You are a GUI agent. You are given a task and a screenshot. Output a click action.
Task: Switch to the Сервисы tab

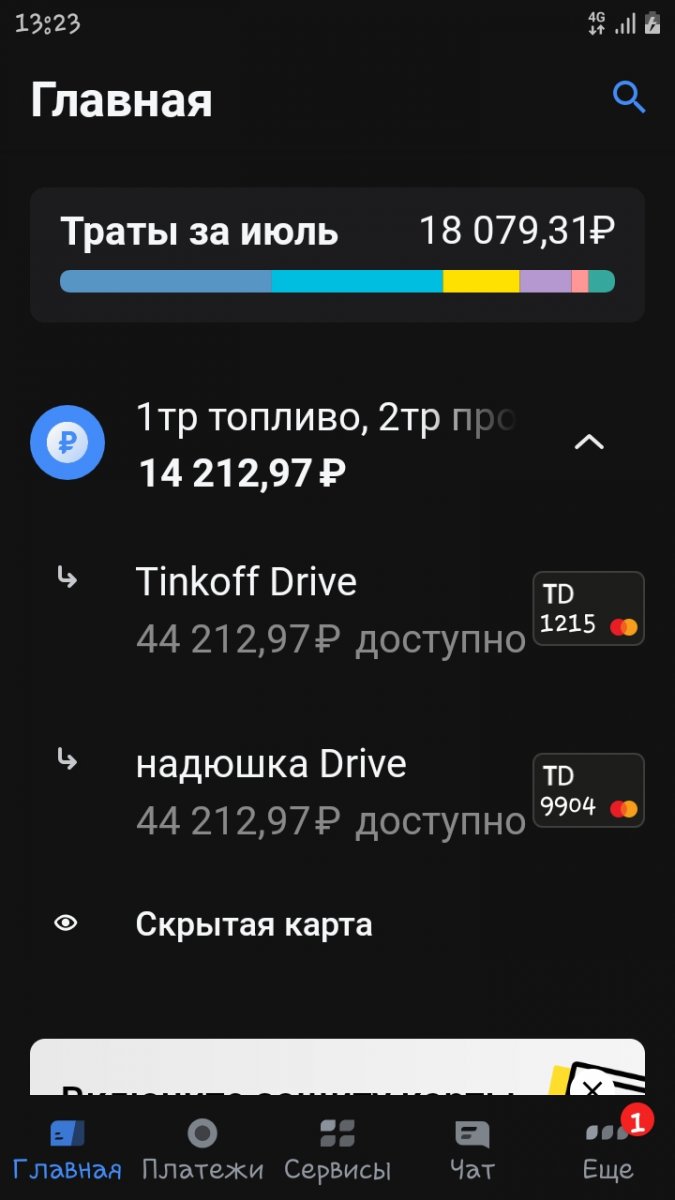[337, 1149]
